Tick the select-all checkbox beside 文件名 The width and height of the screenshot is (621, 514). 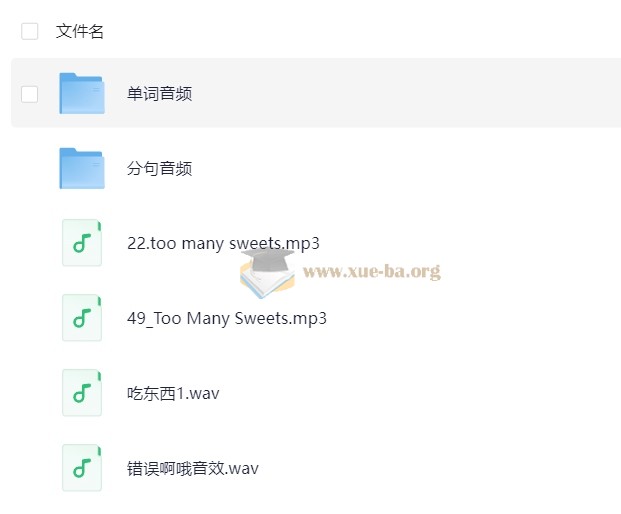(x=30, y=31)
